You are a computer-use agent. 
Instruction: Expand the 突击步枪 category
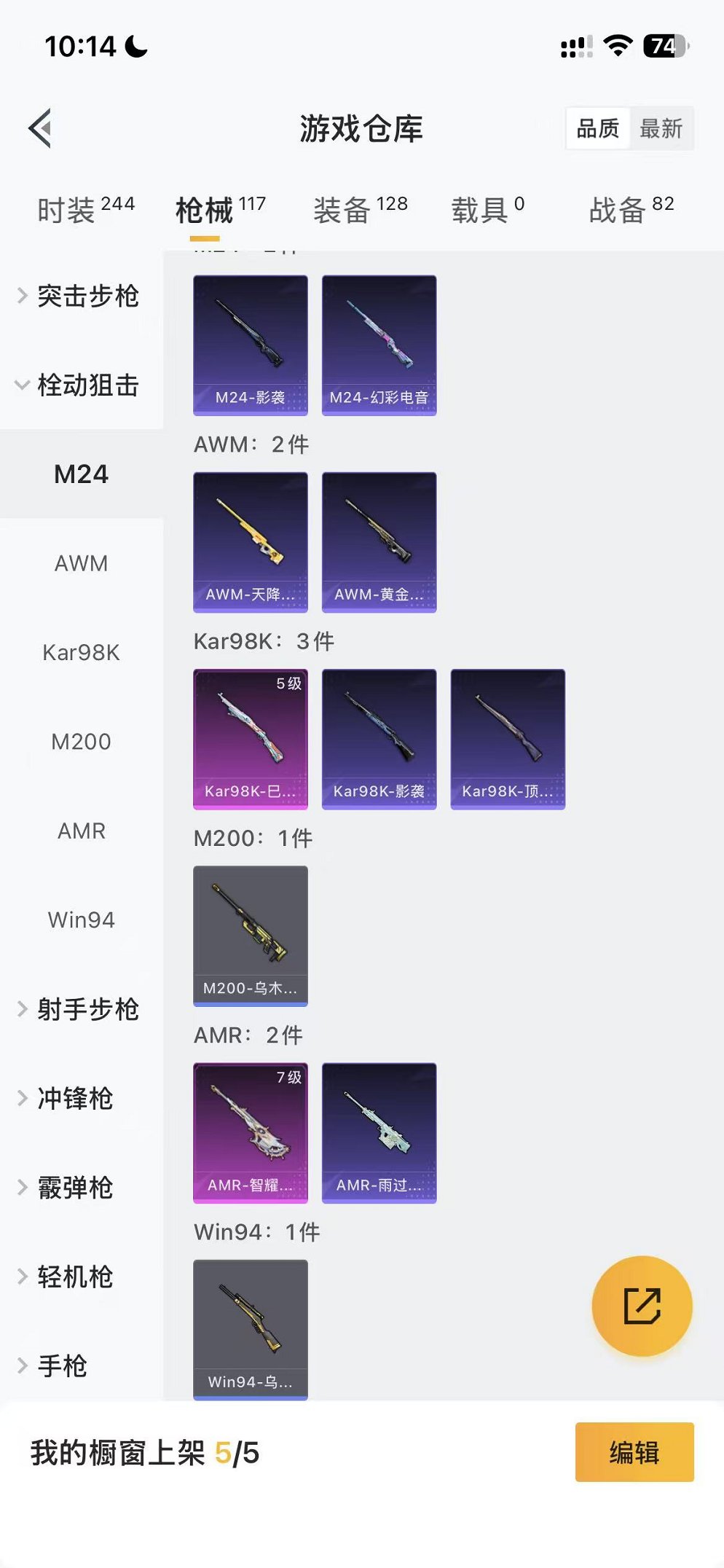tap(81, 297)
